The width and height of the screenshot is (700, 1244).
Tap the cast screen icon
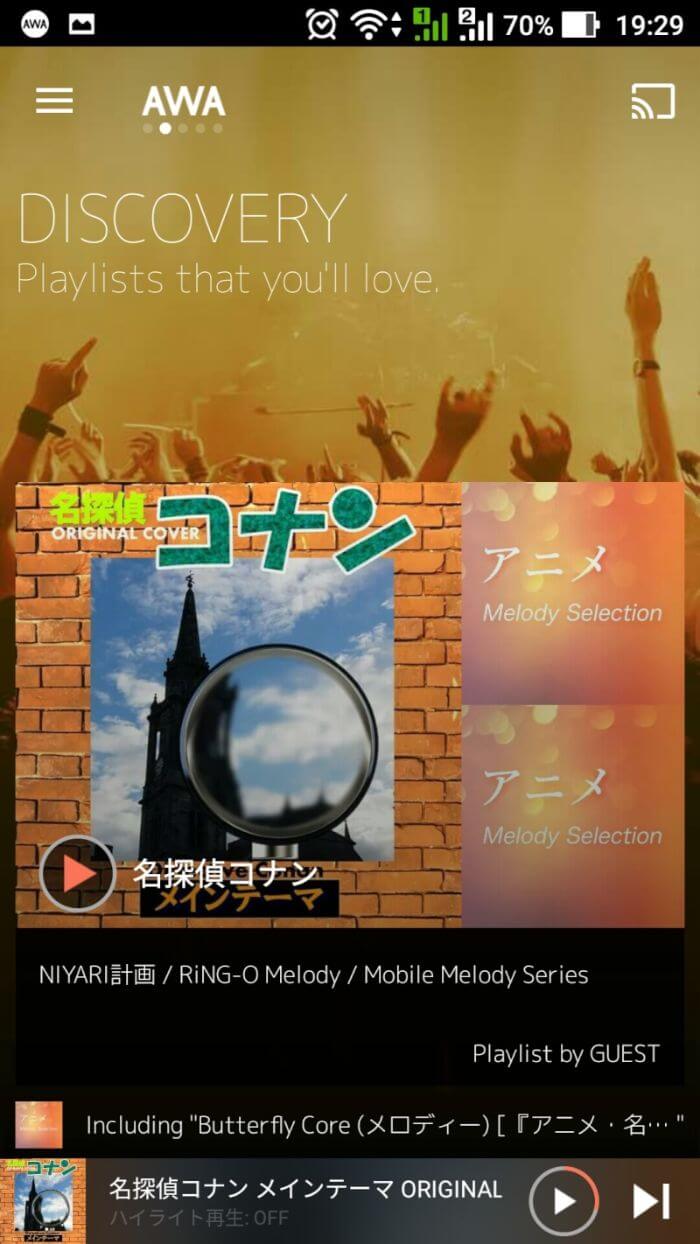tap(652, 102)
